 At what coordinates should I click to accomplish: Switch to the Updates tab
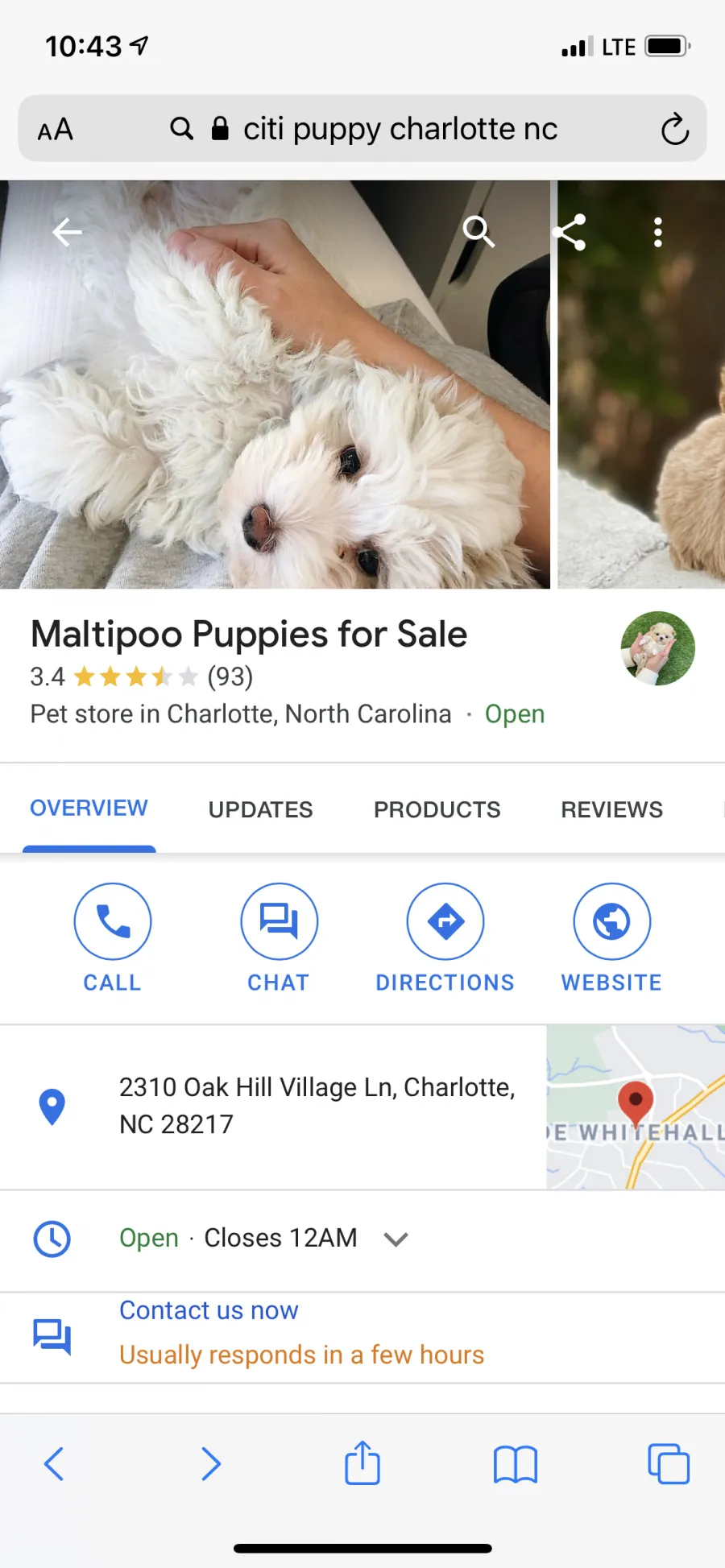point(260,809)
